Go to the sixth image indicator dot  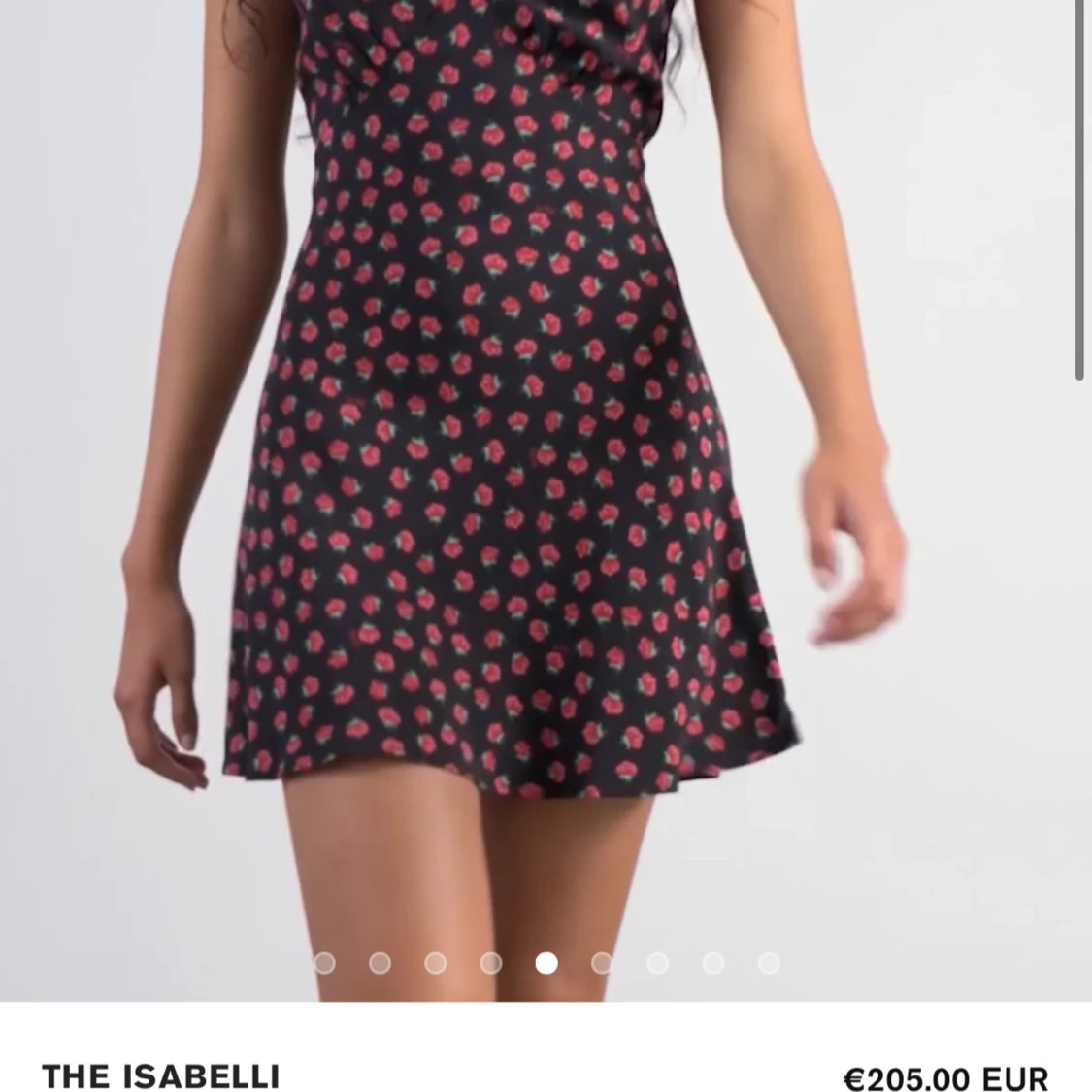tap(602, 963)
